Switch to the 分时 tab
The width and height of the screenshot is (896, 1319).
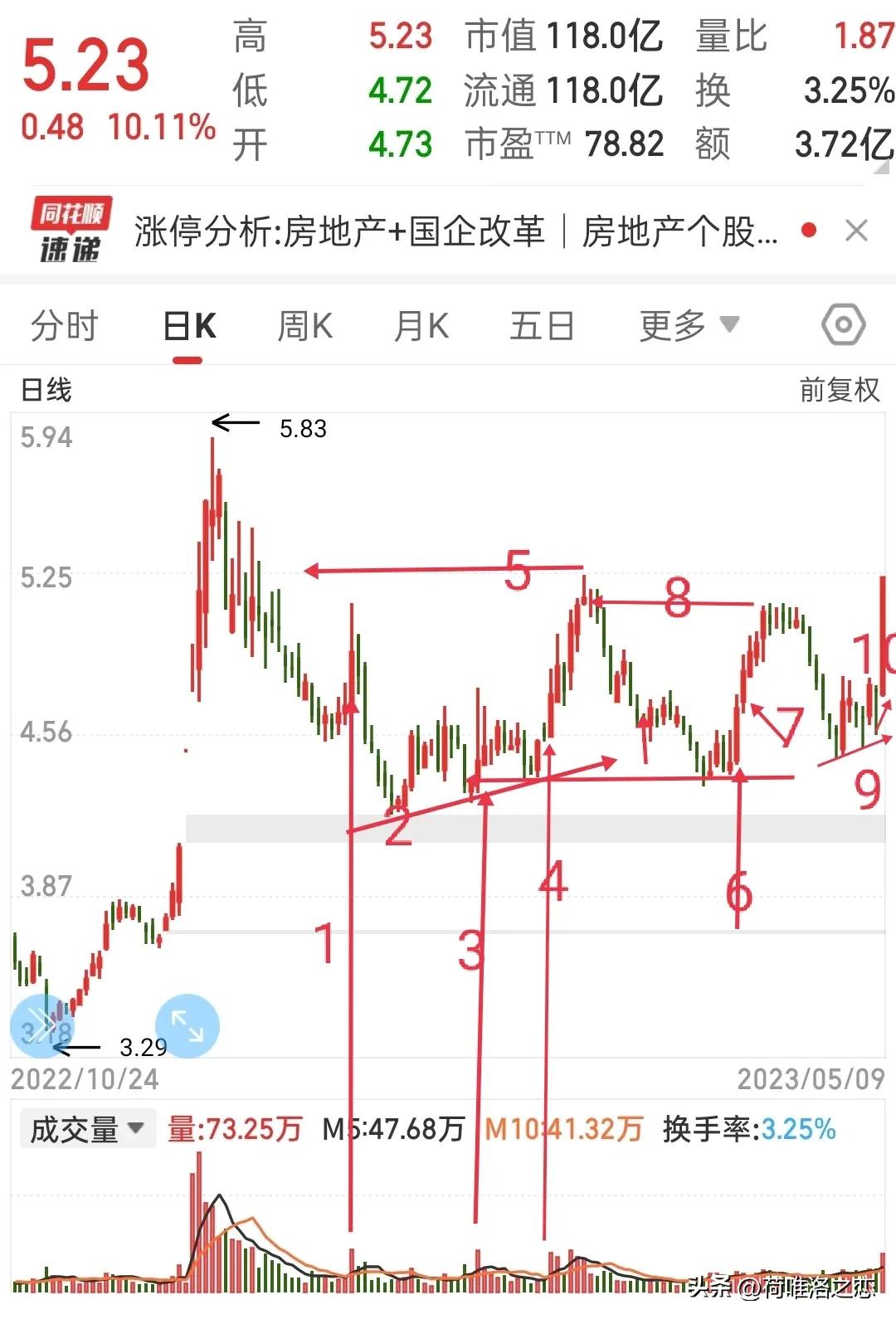coord(64,325)
